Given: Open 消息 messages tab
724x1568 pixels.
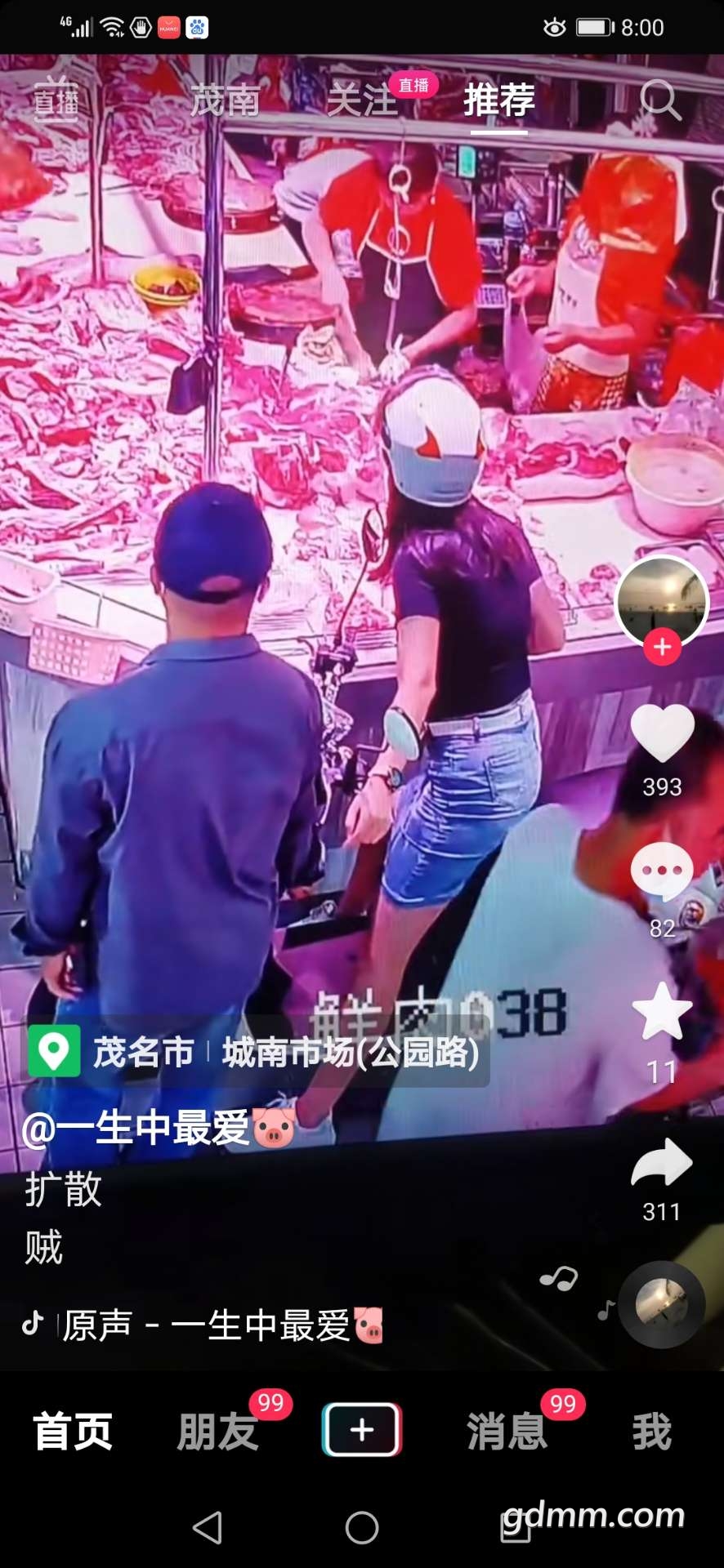Looking at the screenshot, I should pyautogui.click(x=507, y=1432).
